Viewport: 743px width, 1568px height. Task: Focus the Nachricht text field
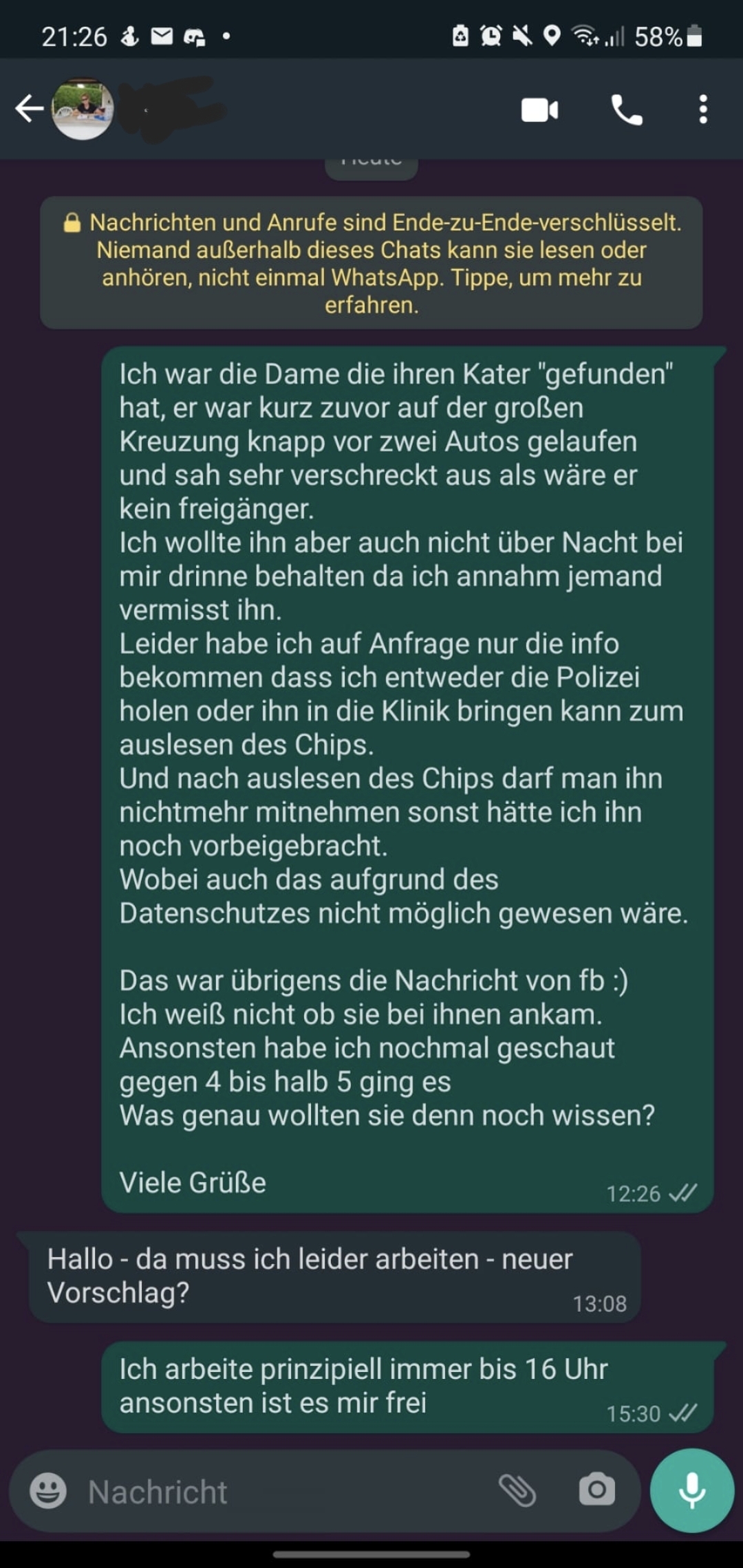click(275, 1492)
